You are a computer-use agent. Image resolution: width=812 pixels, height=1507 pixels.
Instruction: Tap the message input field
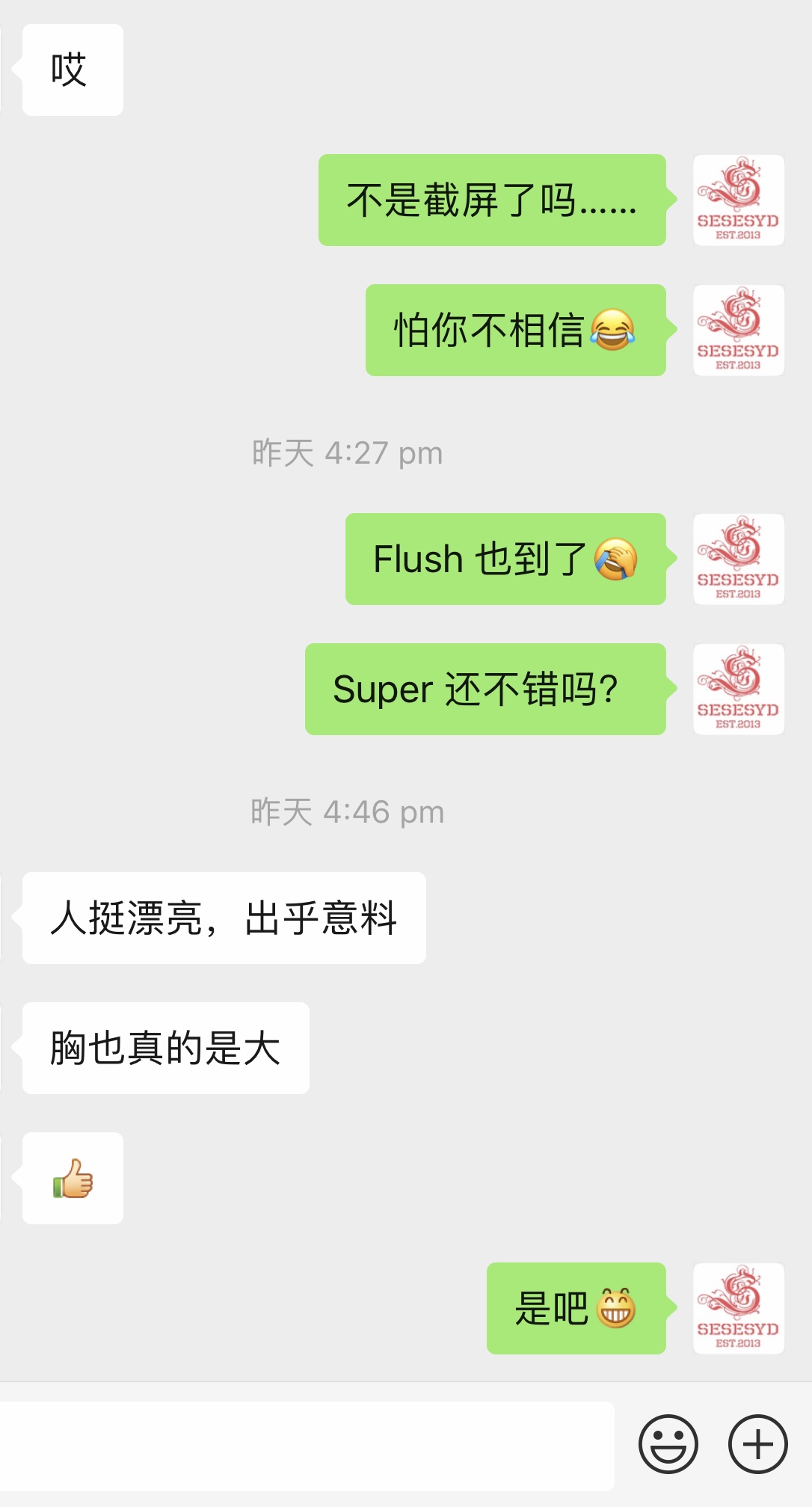click(307, 1445)
